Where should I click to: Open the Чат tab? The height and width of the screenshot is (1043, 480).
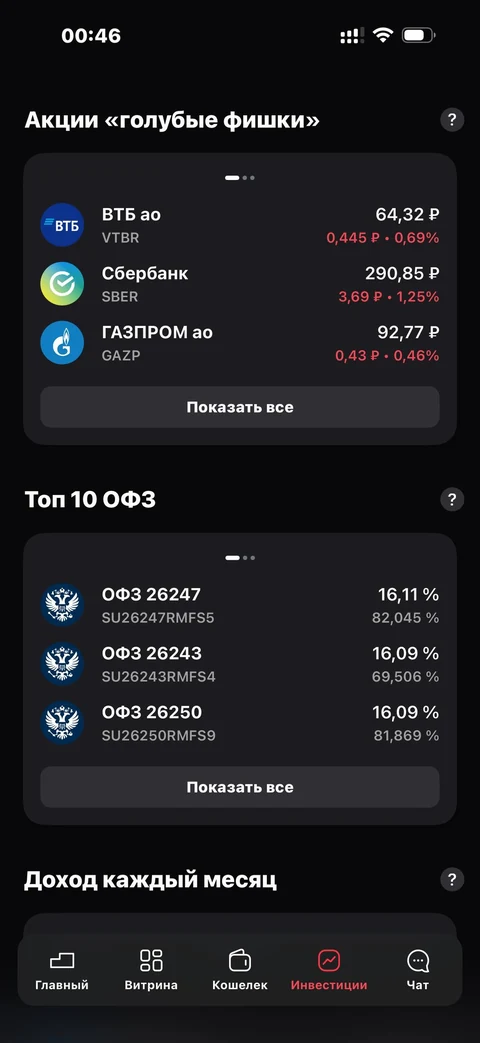(418, 970)
